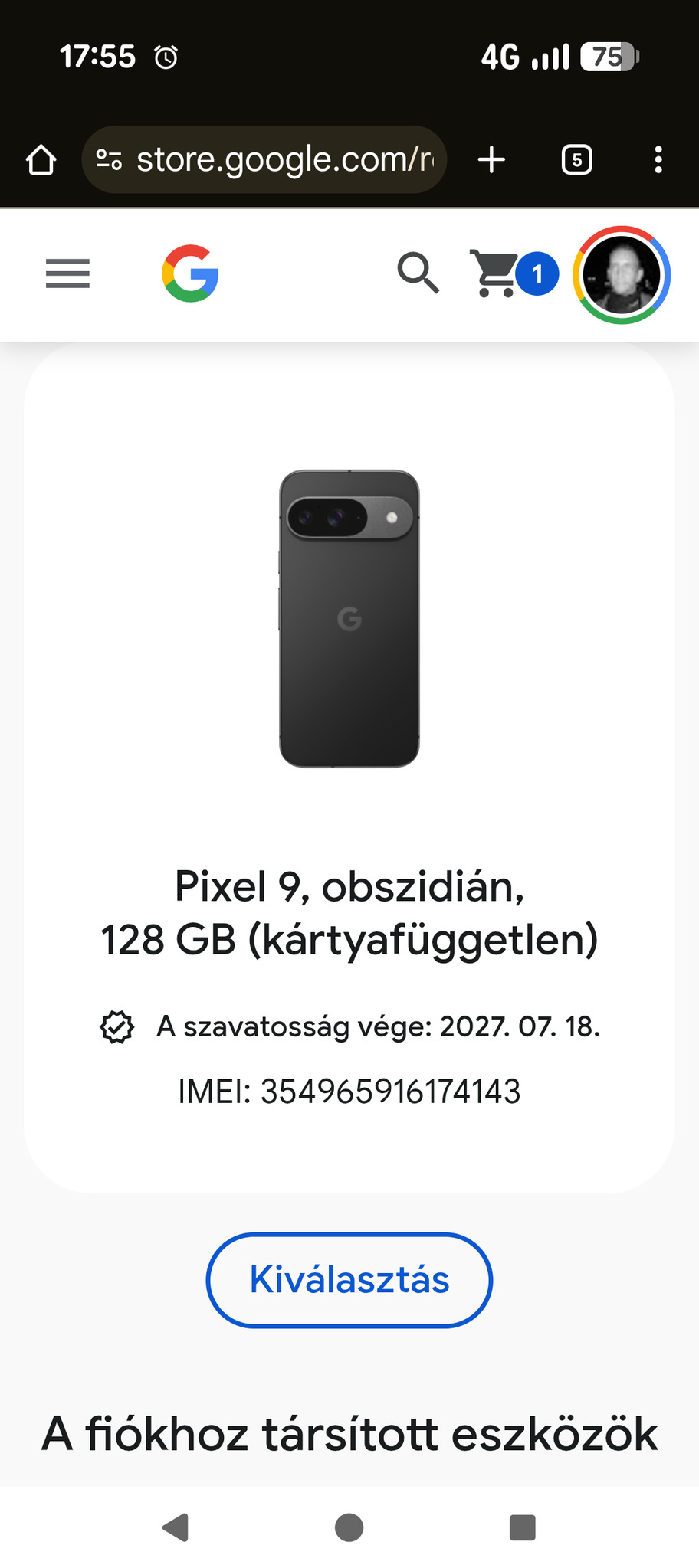Image resolution: width=699 pixels, height=1568 pixels.
Task: Tap the store.google.com address bar
Action: click(x=284, y=160)
